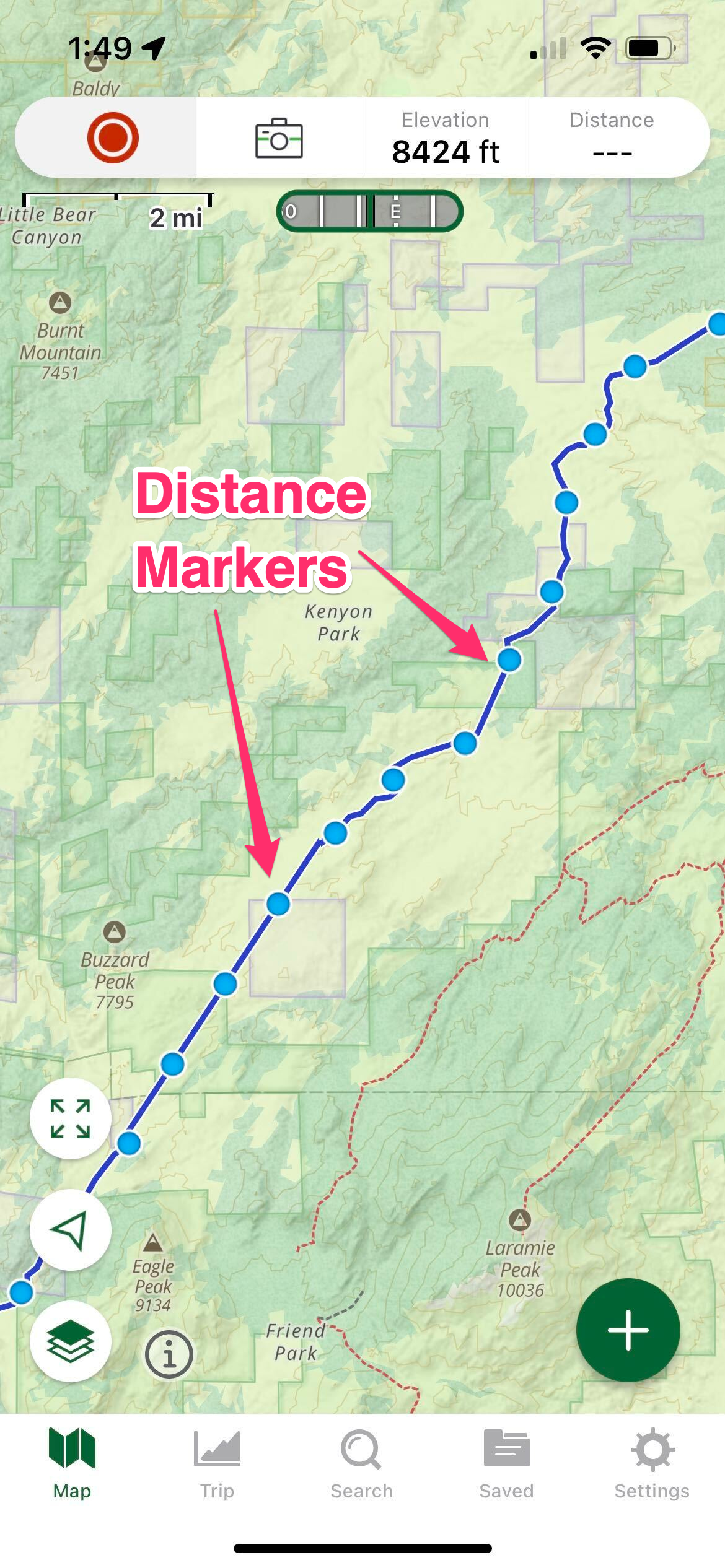Screen dimensions: 725x1568
Task: Tap the Distance stat box
Action: [612, 137]
